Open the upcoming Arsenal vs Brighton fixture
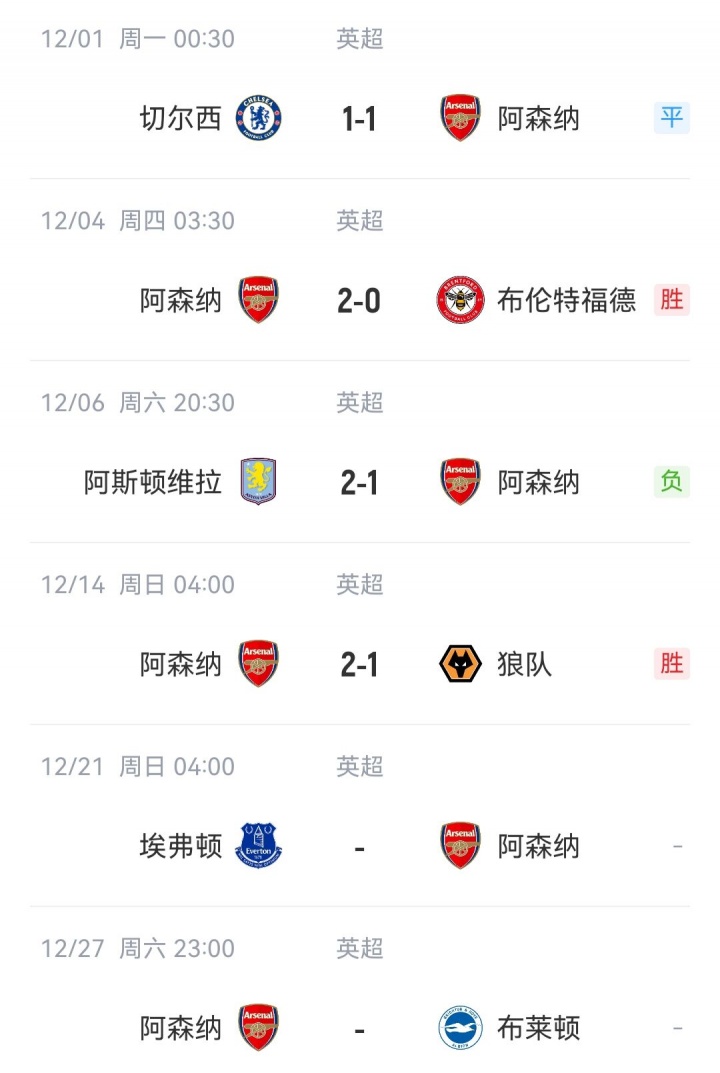Image resolution: width=720 pixels, height=1073 pixels. (359, 1029)
